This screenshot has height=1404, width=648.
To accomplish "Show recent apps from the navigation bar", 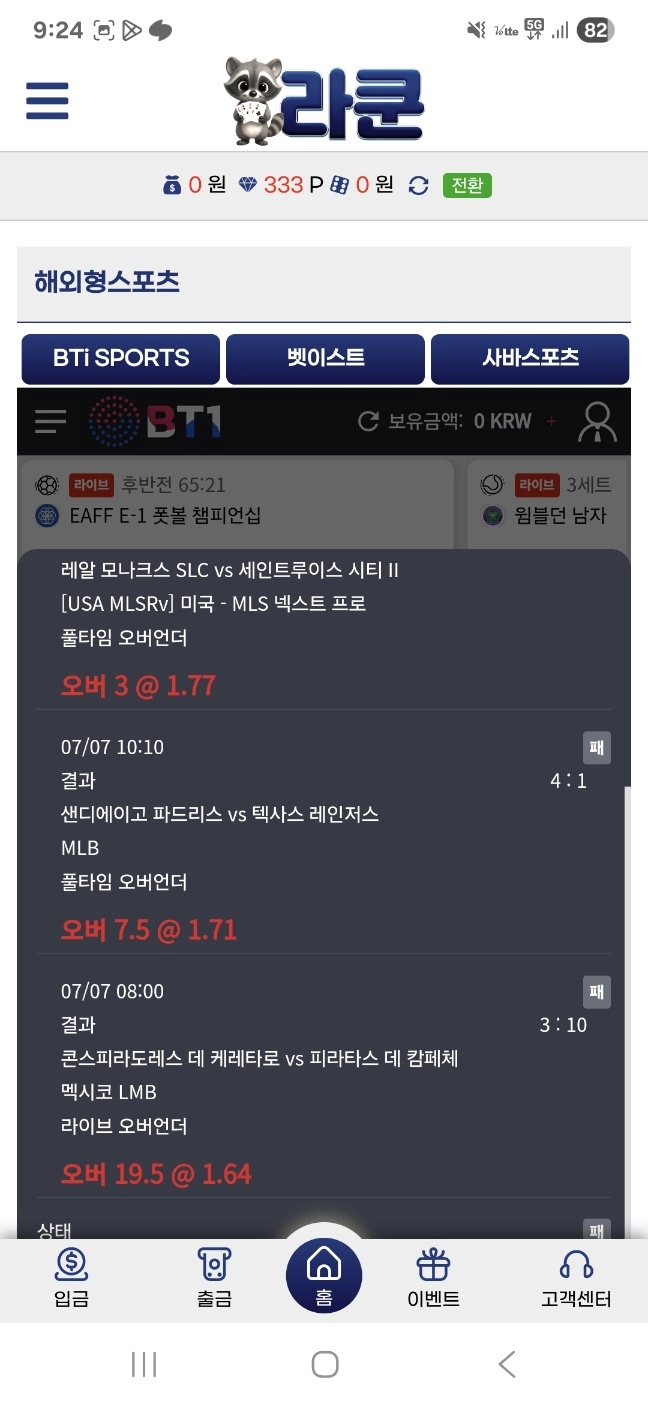I will 144,1364.
